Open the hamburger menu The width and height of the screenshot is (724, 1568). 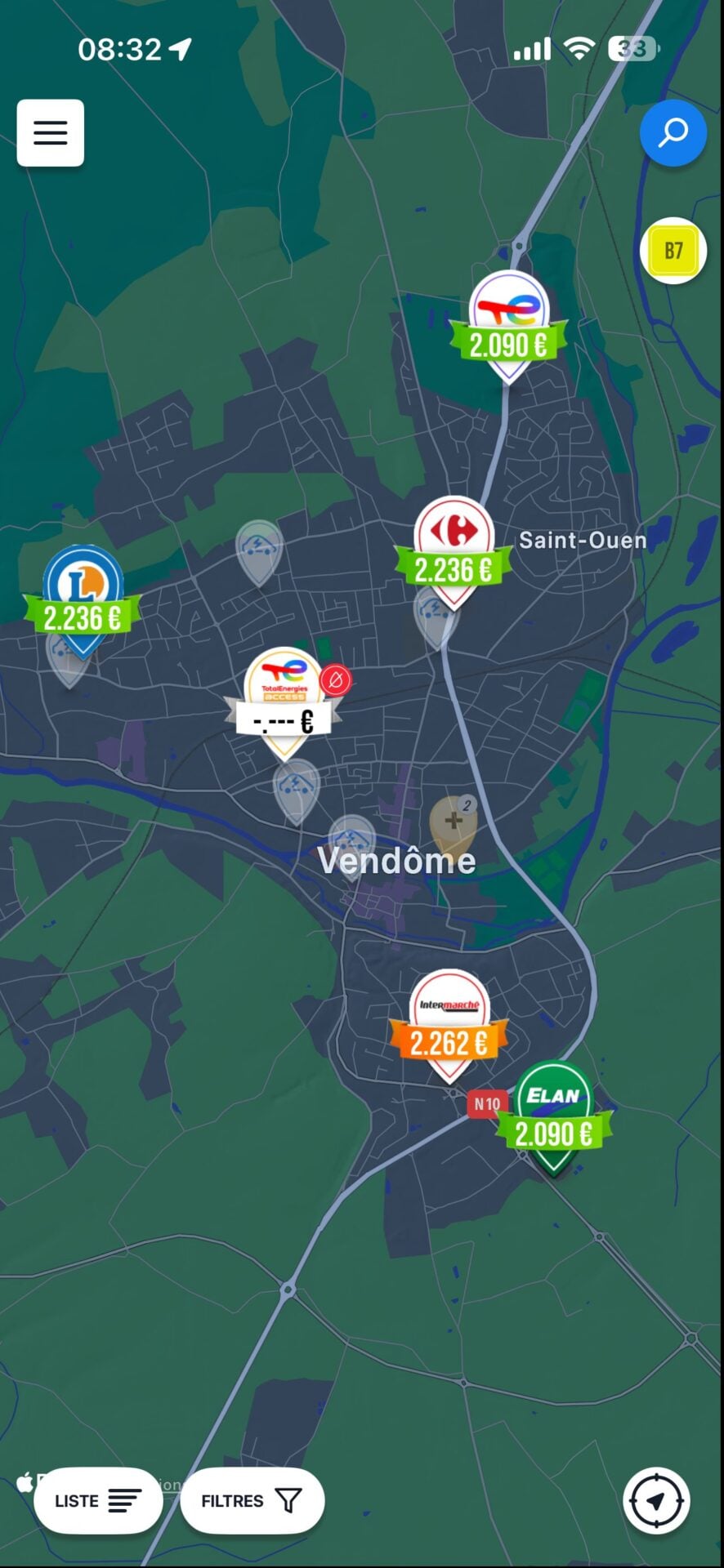[x=50, y=133]
